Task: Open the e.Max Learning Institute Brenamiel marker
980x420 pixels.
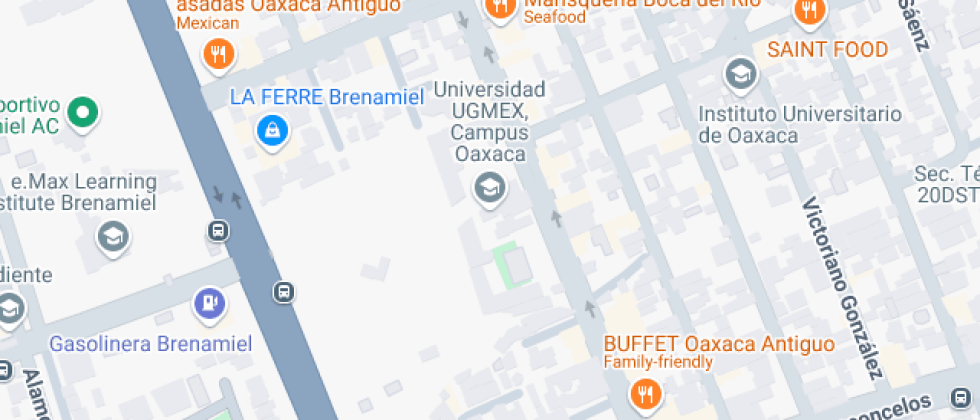Action: tap(112, 237)
